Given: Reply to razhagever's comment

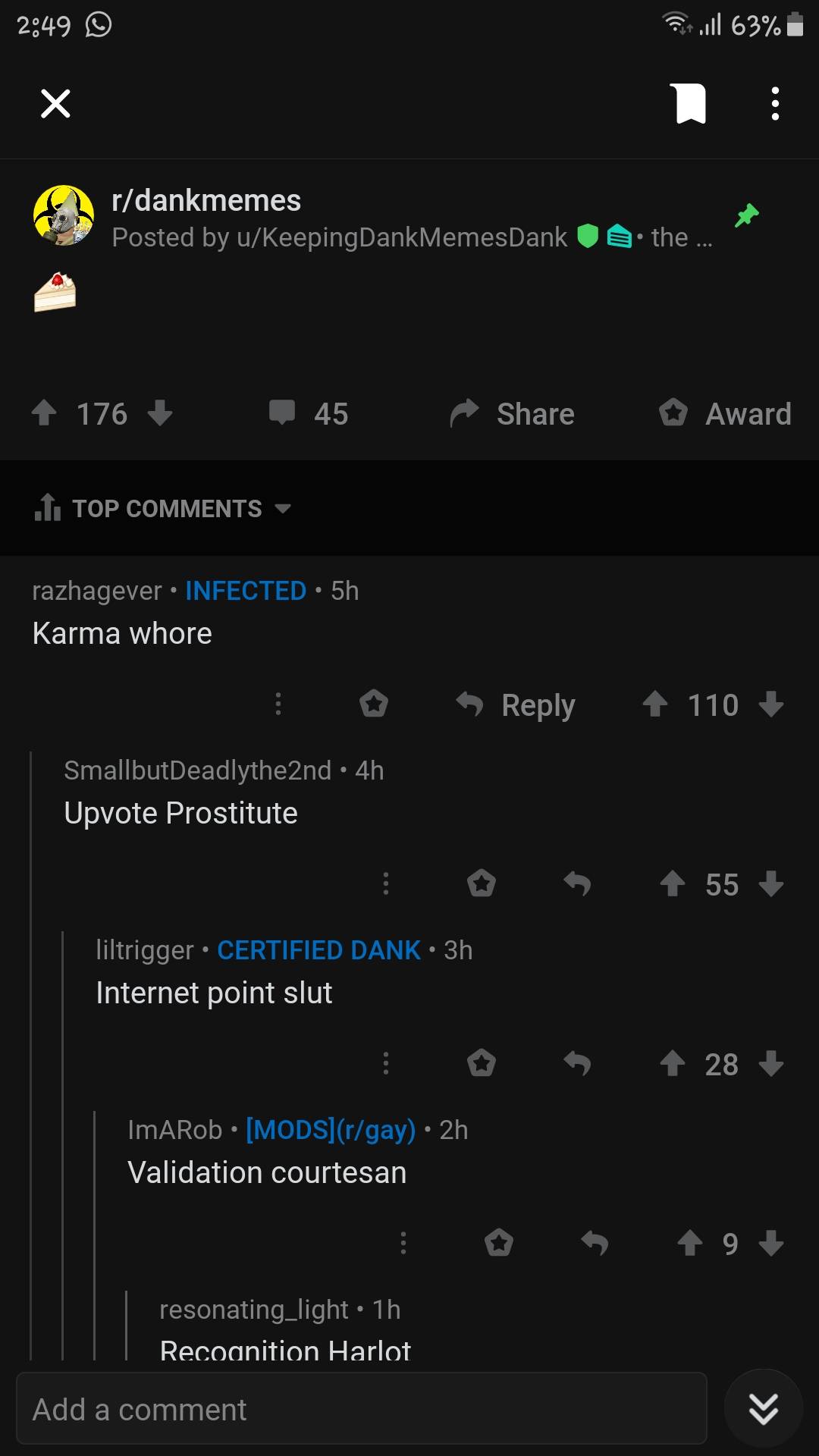Looking at the screenshot, I should [x=516, y=705].
